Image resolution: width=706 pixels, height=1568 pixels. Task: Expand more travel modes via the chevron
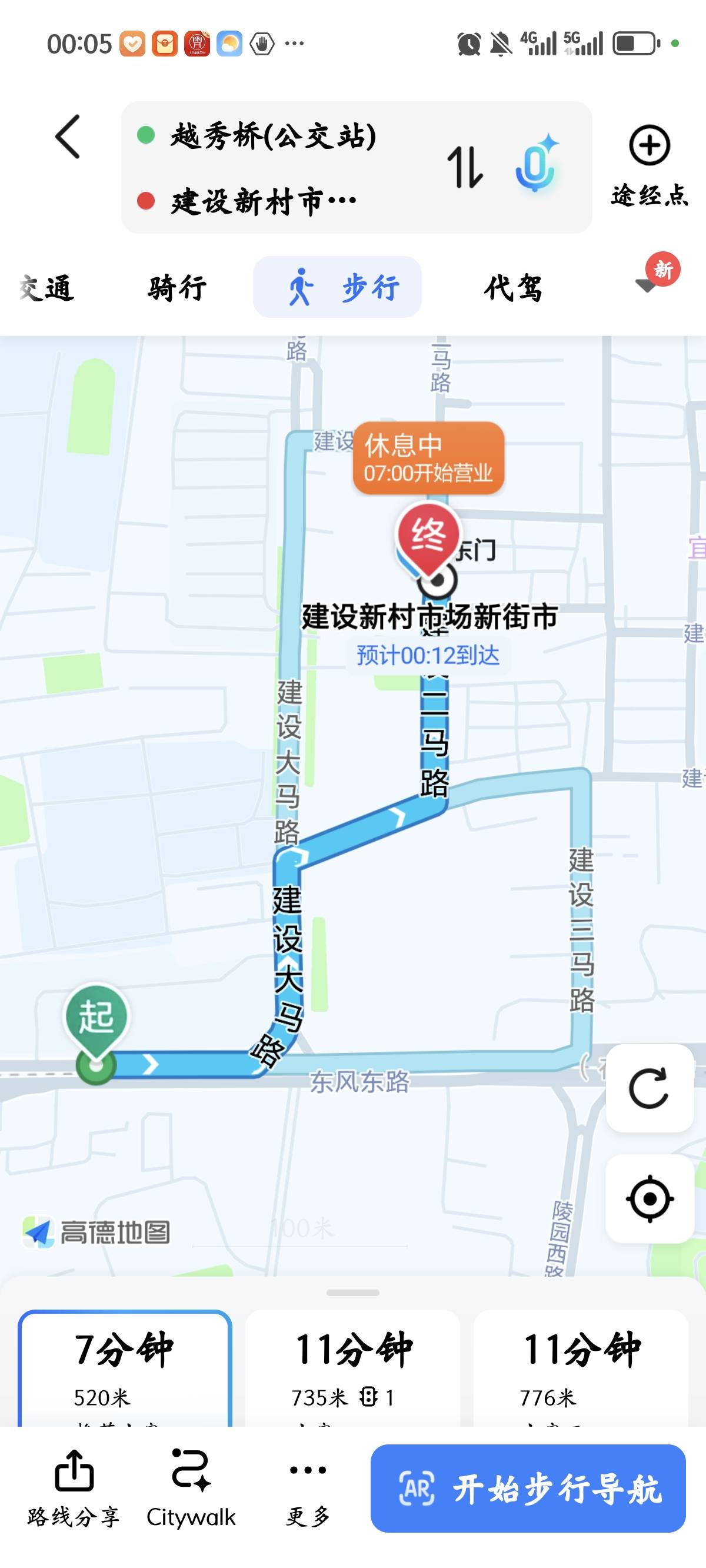tap(647, 288)
